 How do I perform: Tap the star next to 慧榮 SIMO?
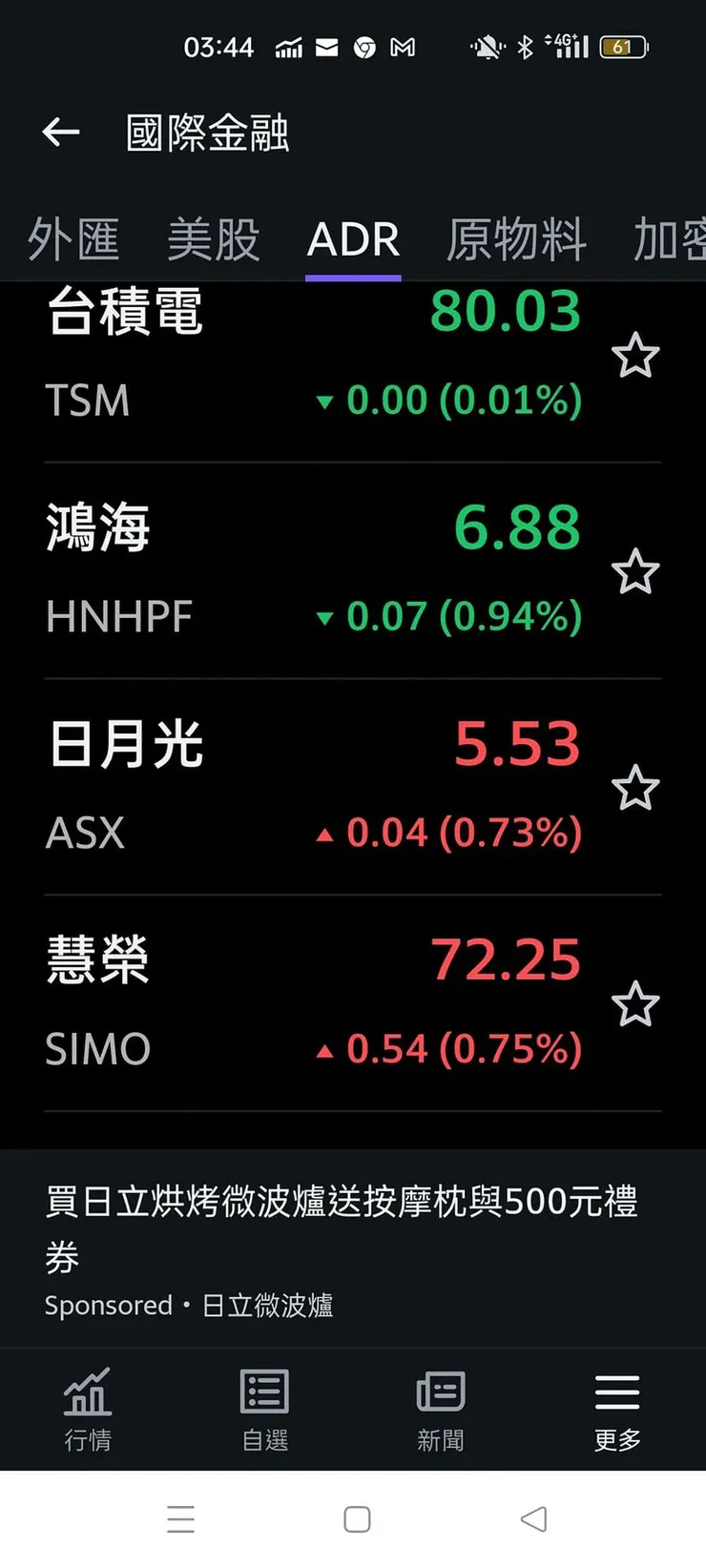coord(634,1004)
